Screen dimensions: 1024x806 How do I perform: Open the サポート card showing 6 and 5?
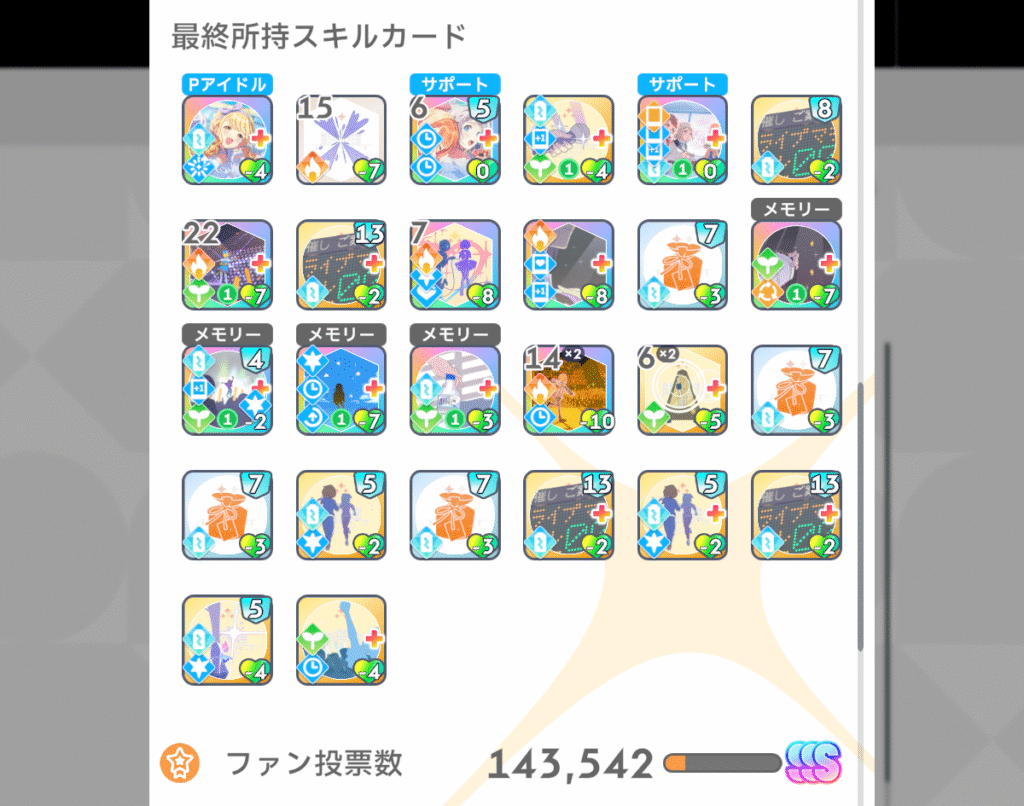455,140
